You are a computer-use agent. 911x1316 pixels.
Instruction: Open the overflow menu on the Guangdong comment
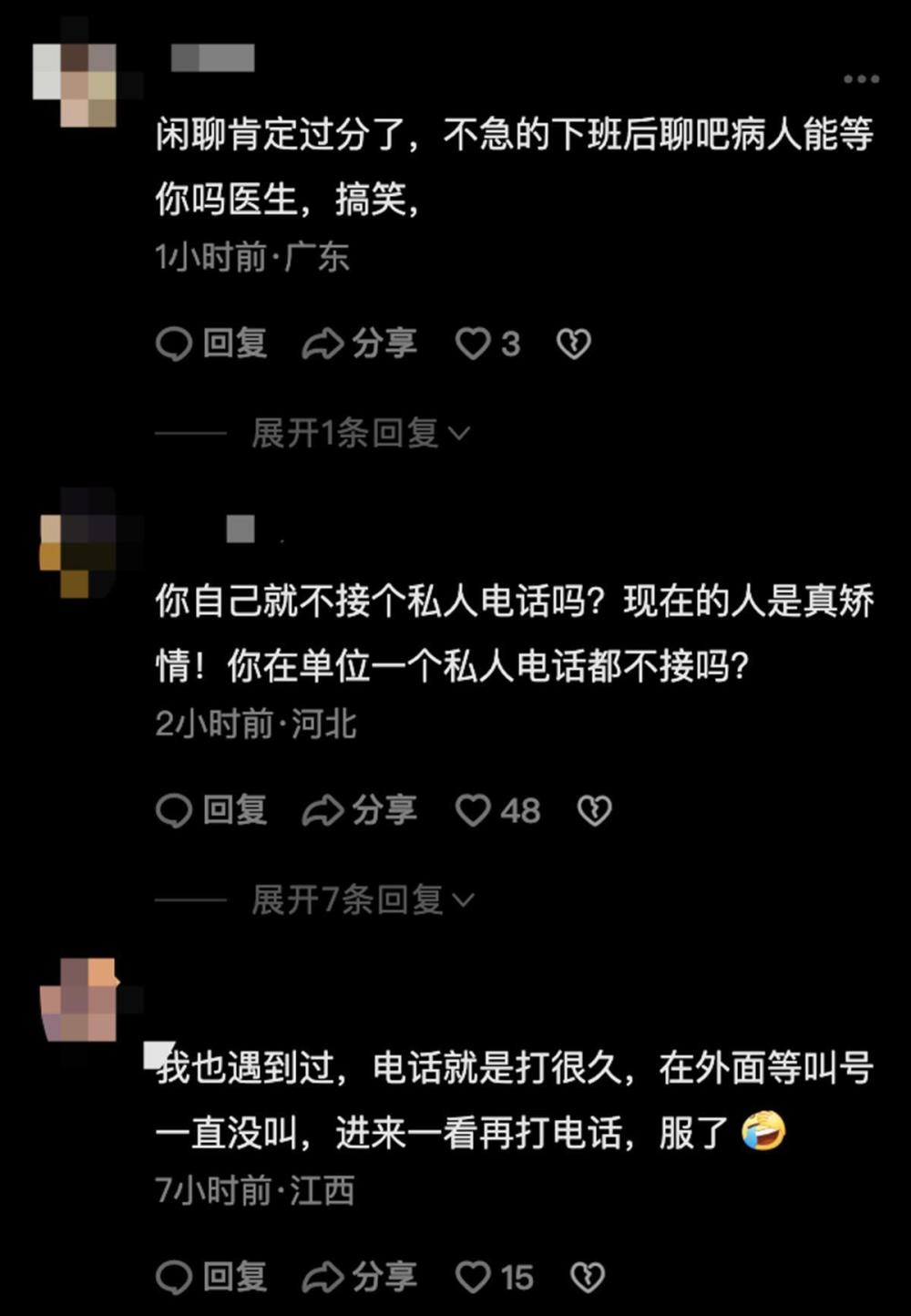click(860, 80)
